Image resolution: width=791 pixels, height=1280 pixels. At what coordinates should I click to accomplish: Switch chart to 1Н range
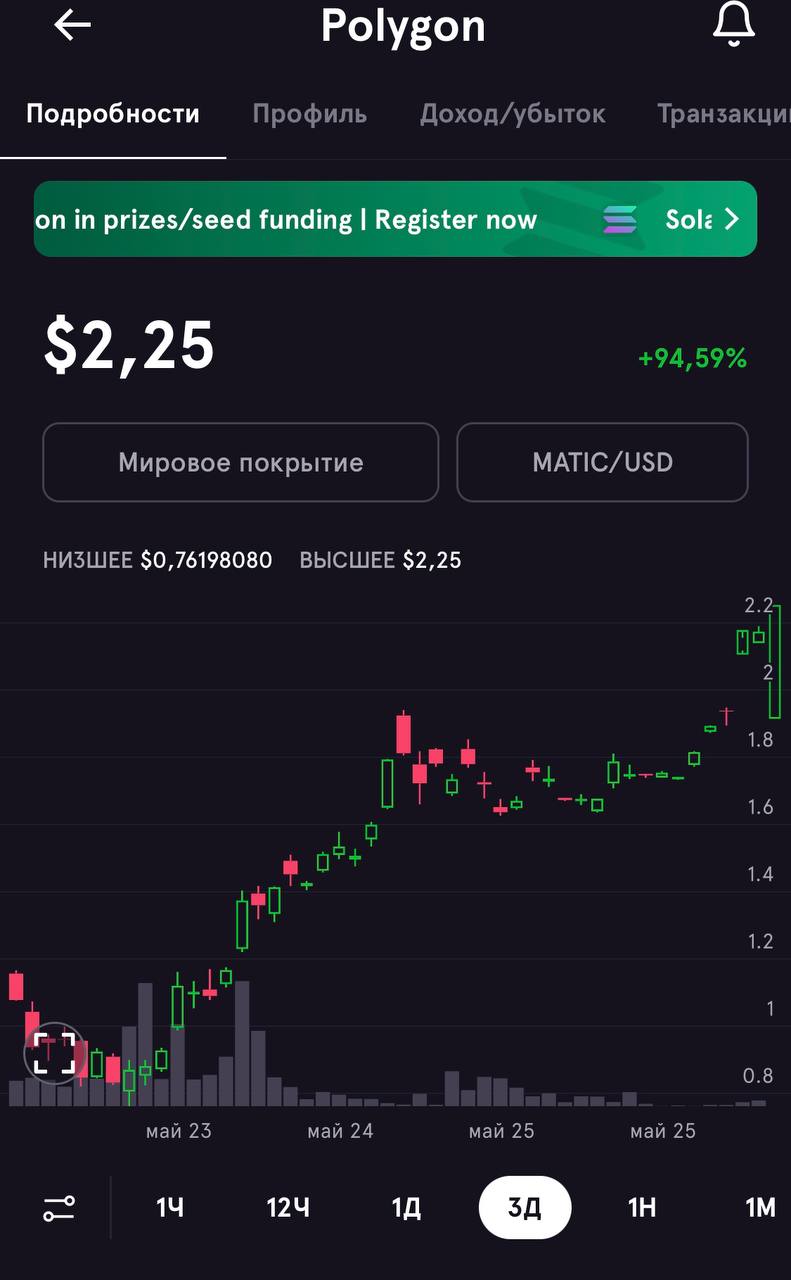[x=641, y=1208]
